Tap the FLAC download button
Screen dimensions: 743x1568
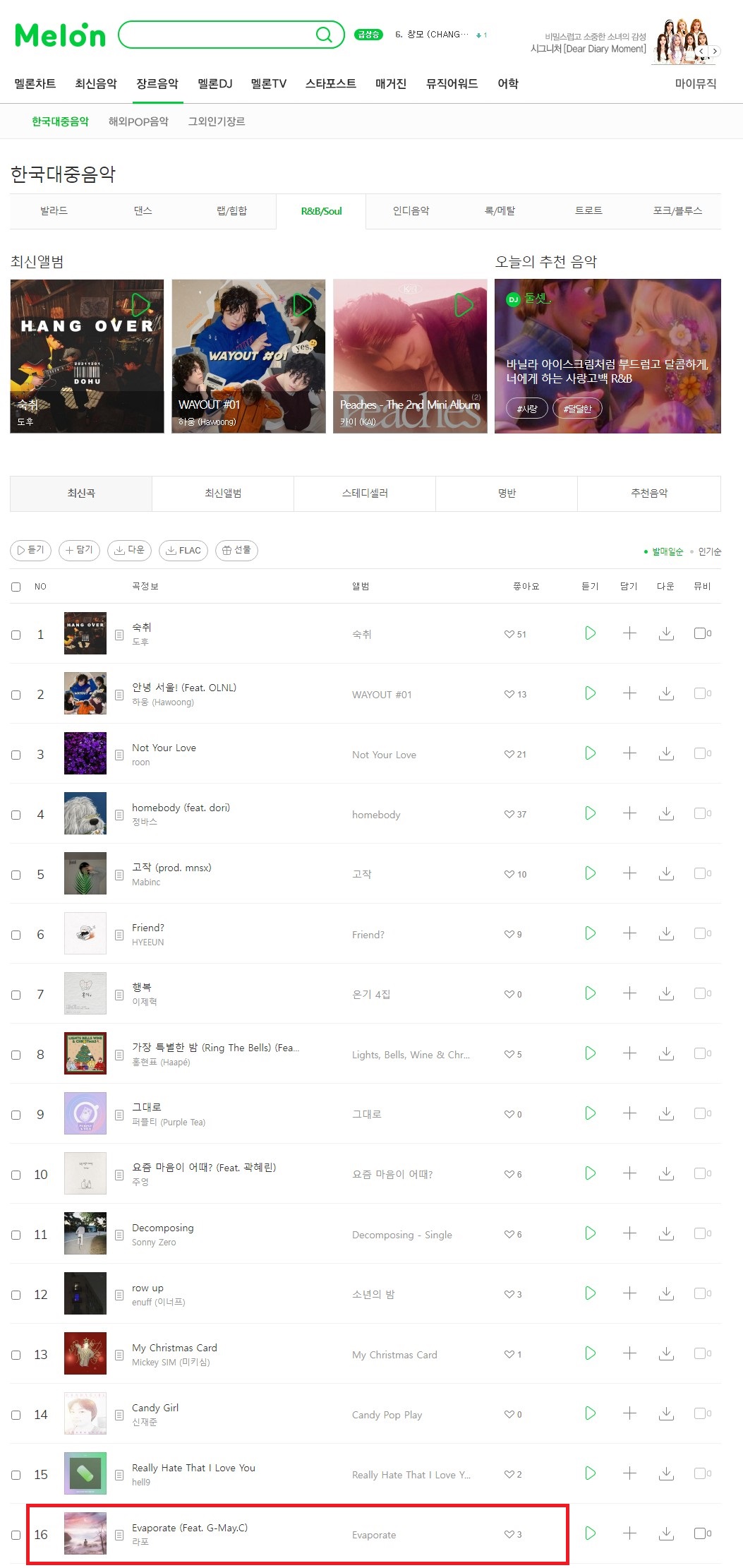click(x=183, y=550)
